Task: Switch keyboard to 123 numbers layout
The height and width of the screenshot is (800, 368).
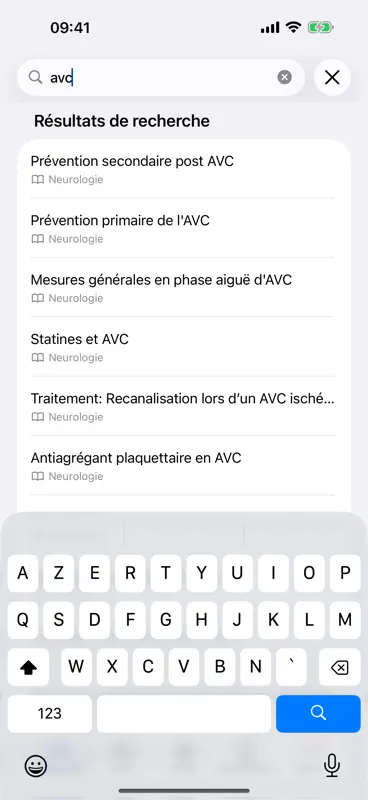Action: pyautogui.click(x=50, y=713)
